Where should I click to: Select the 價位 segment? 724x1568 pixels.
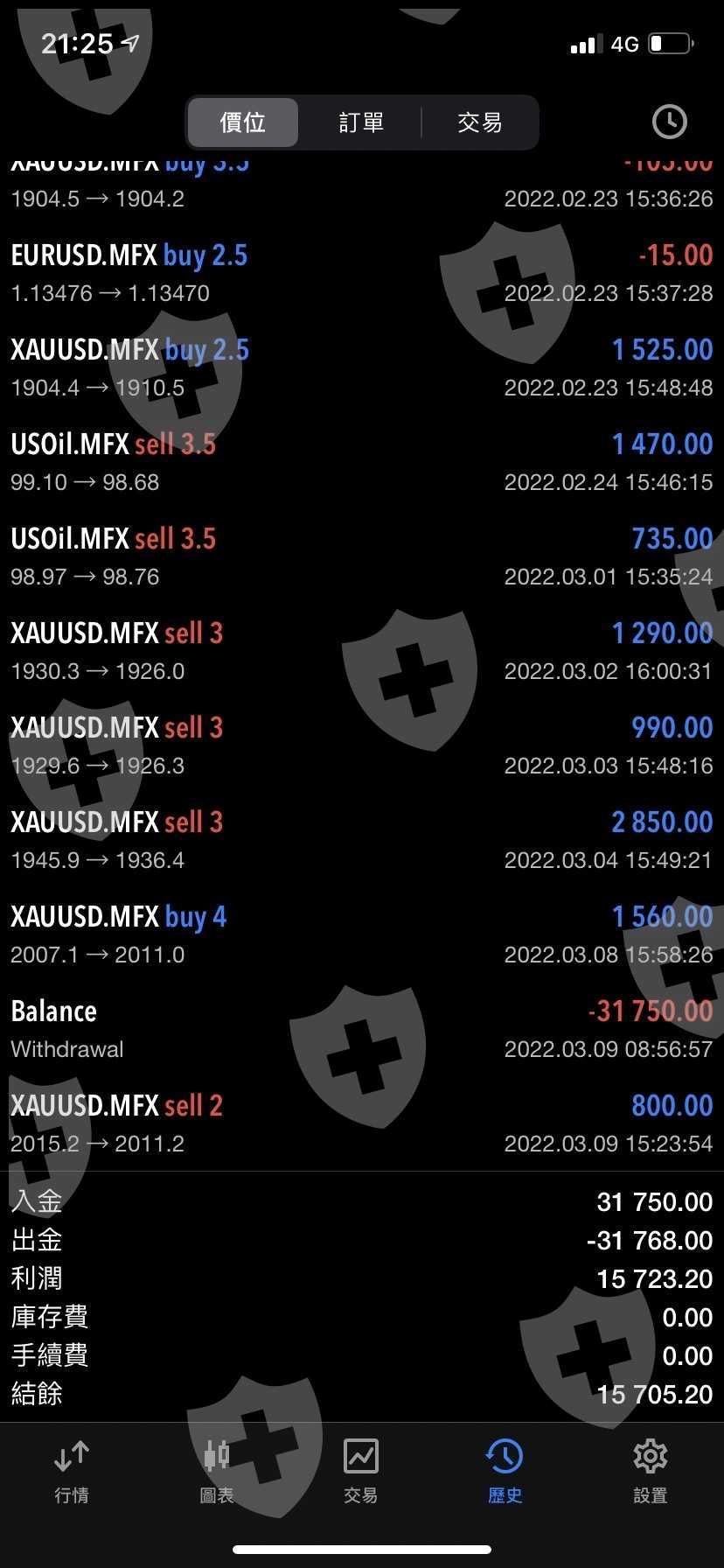coord(243,122)
